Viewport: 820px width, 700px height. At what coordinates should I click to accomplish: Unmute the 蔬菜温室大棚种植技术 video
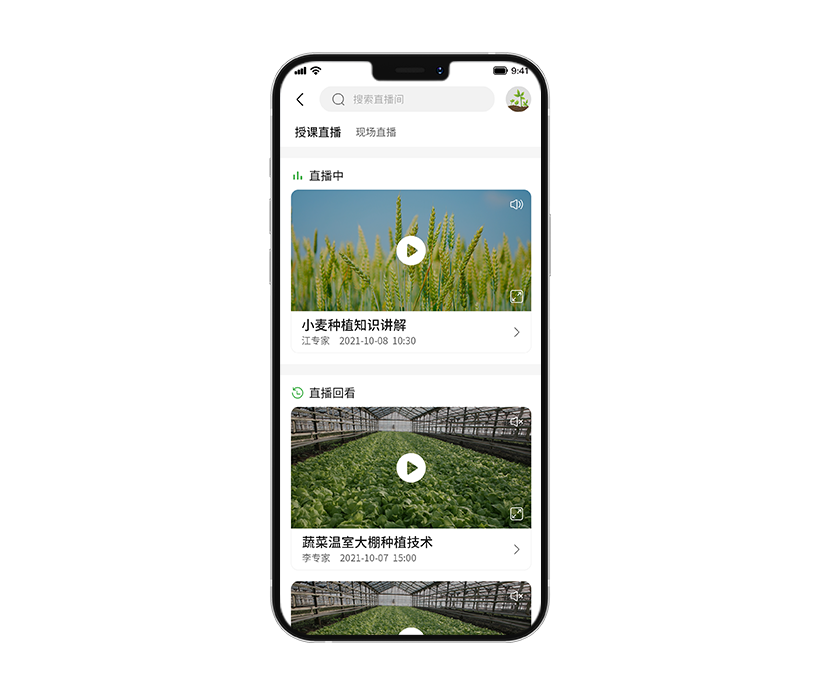516,422
